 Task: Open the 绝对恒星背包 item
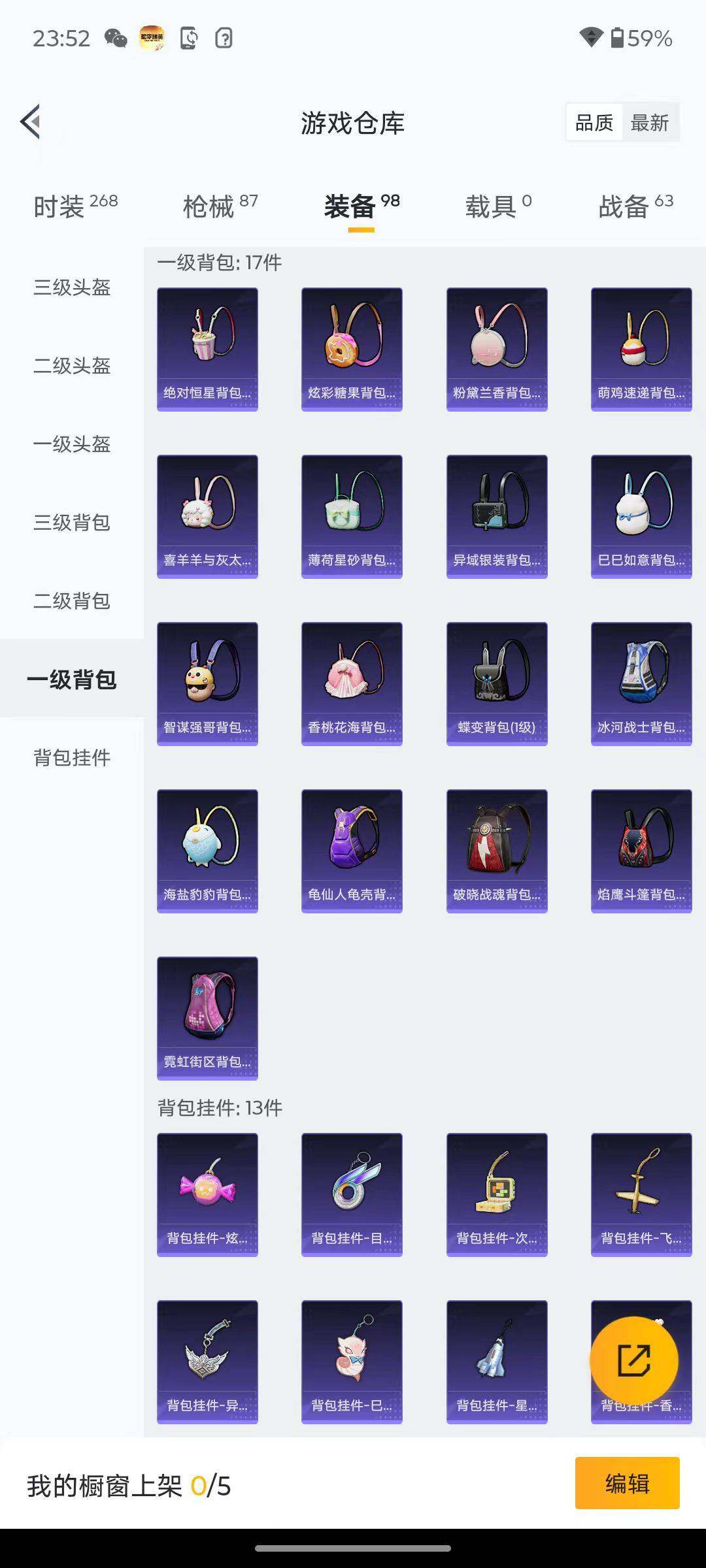pos(207,349)
